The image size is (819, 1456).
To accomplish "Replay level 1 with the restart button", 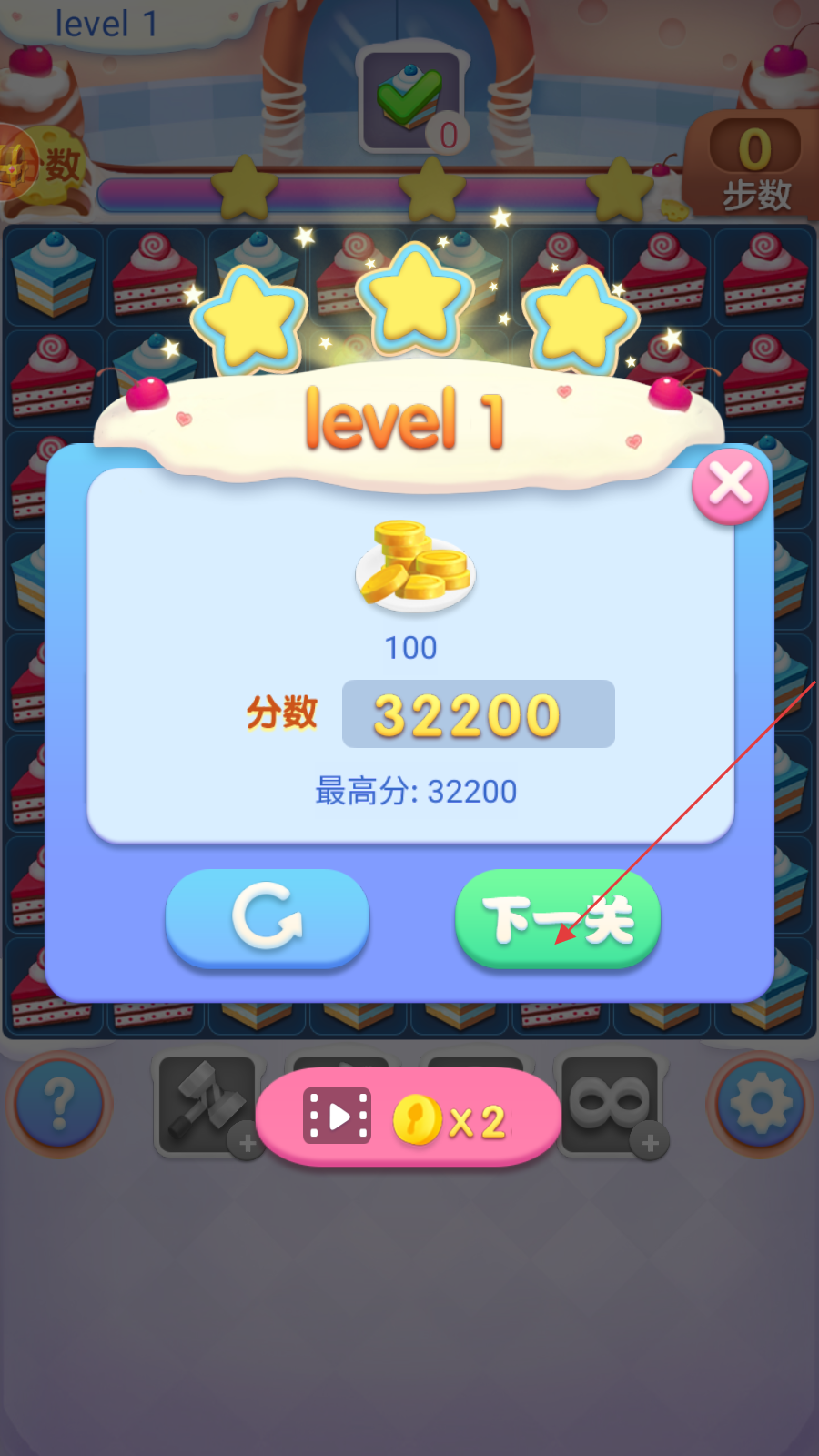I will point(267,917).
